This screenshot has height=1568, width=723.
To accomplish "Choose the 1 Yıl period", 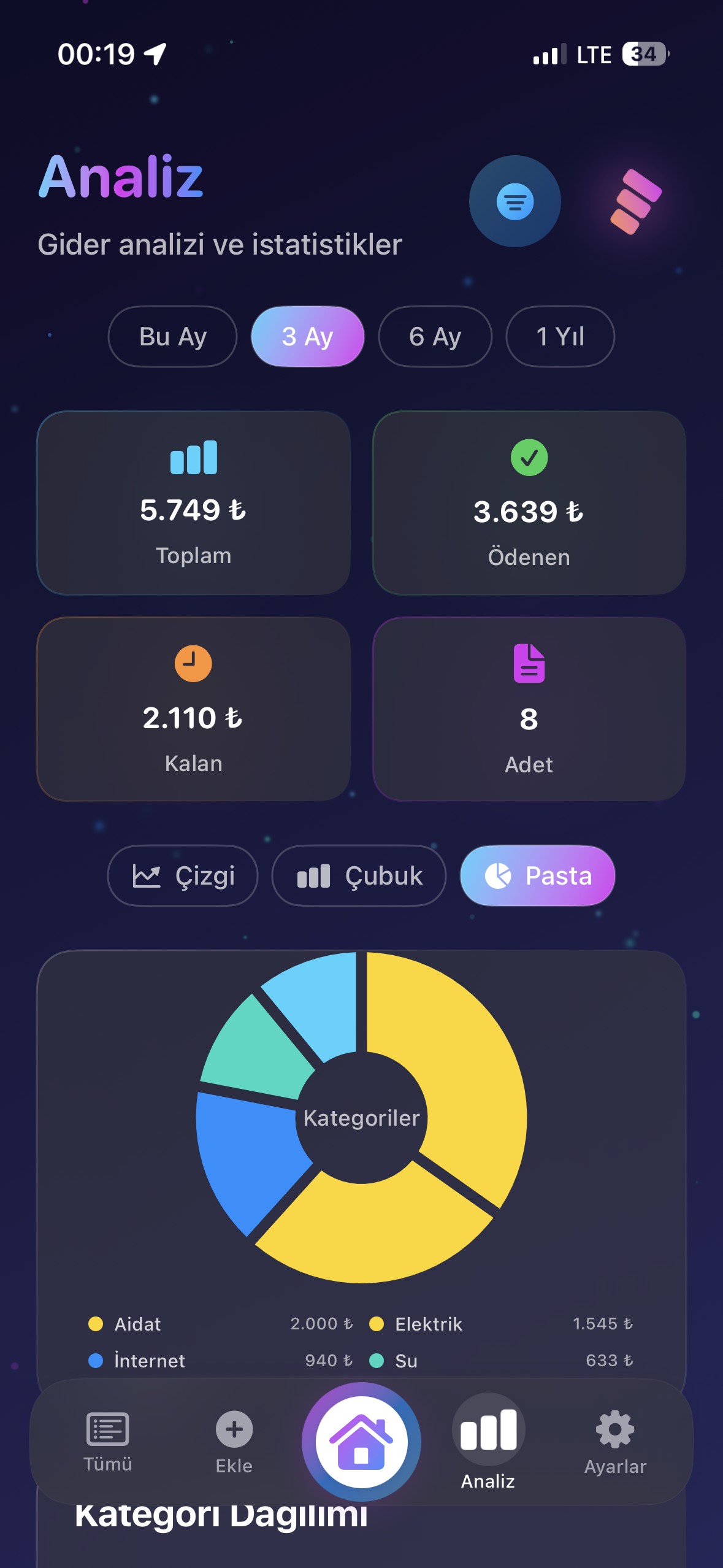I will pos(560,337).
